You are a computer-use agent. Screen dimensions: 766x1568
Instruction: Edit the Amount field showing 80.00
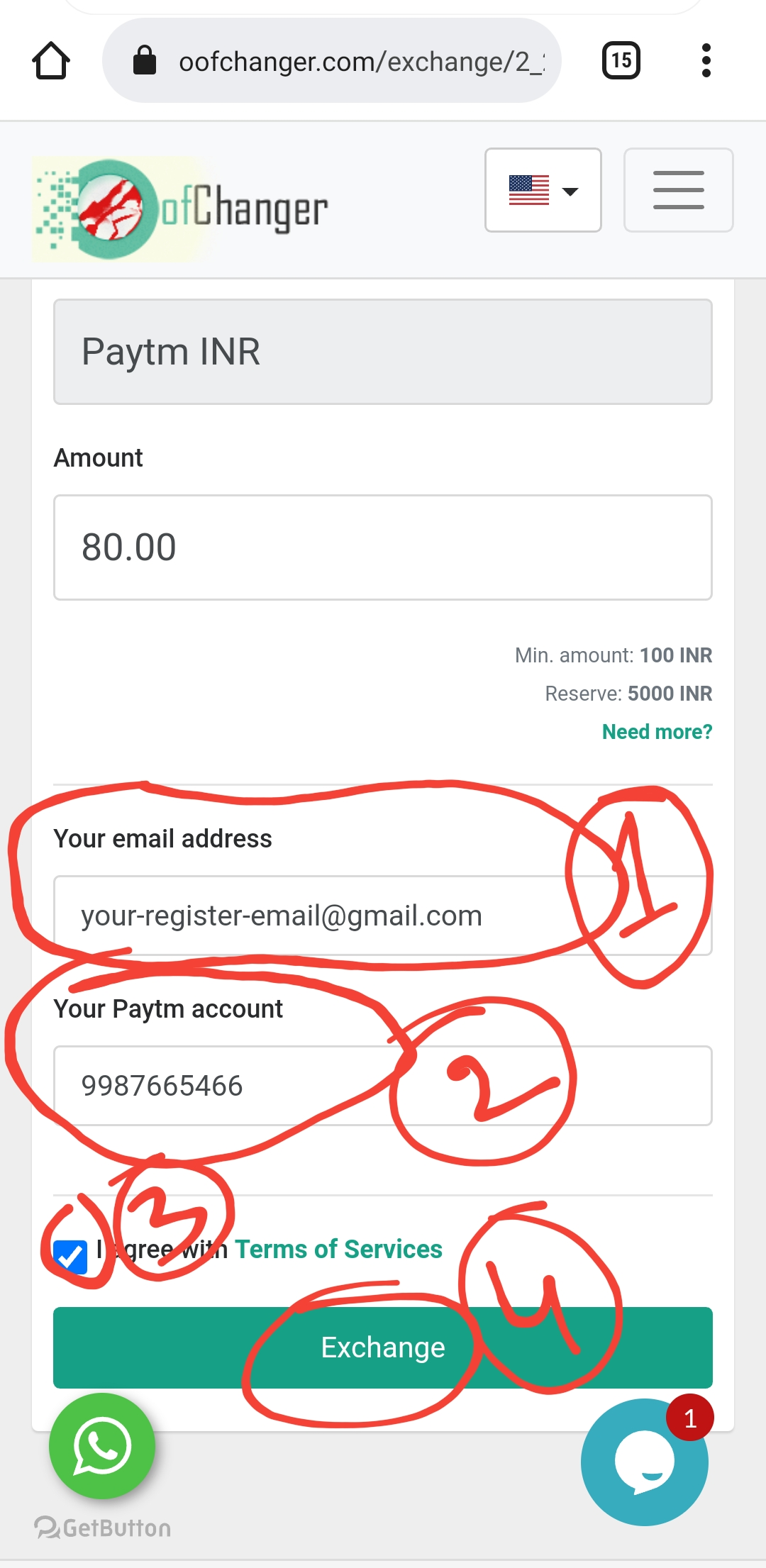tap(383, 547)
